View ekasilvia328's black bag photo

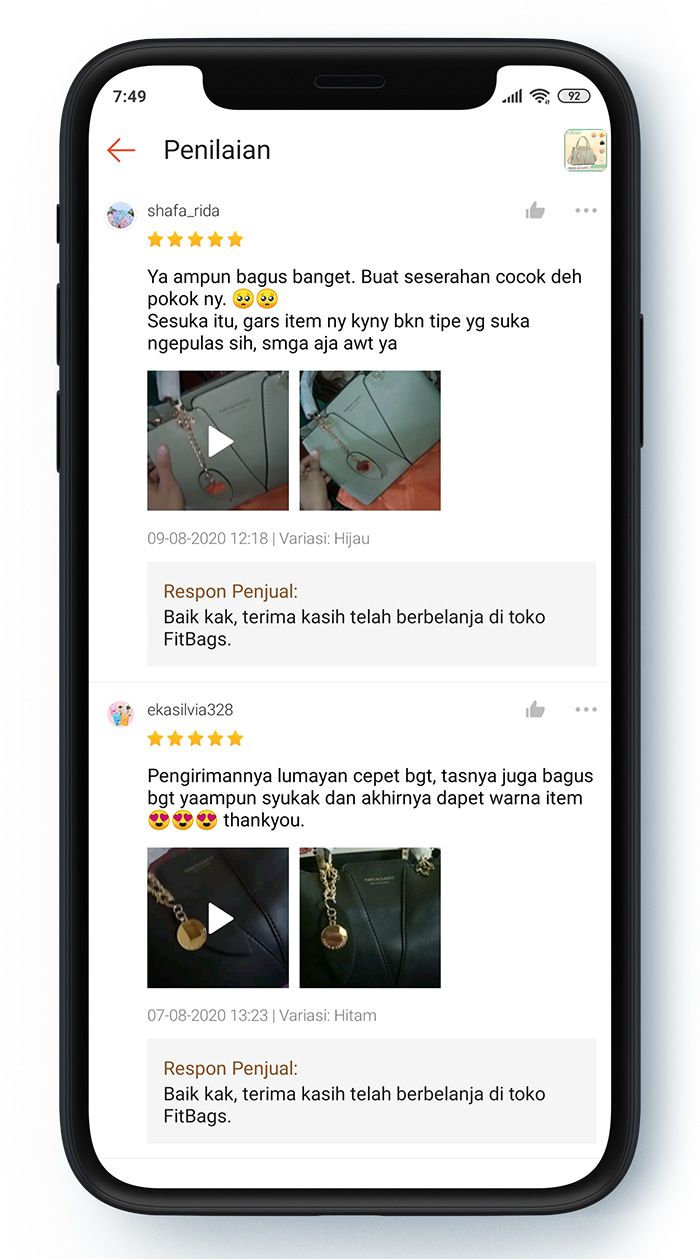point(370,918)
